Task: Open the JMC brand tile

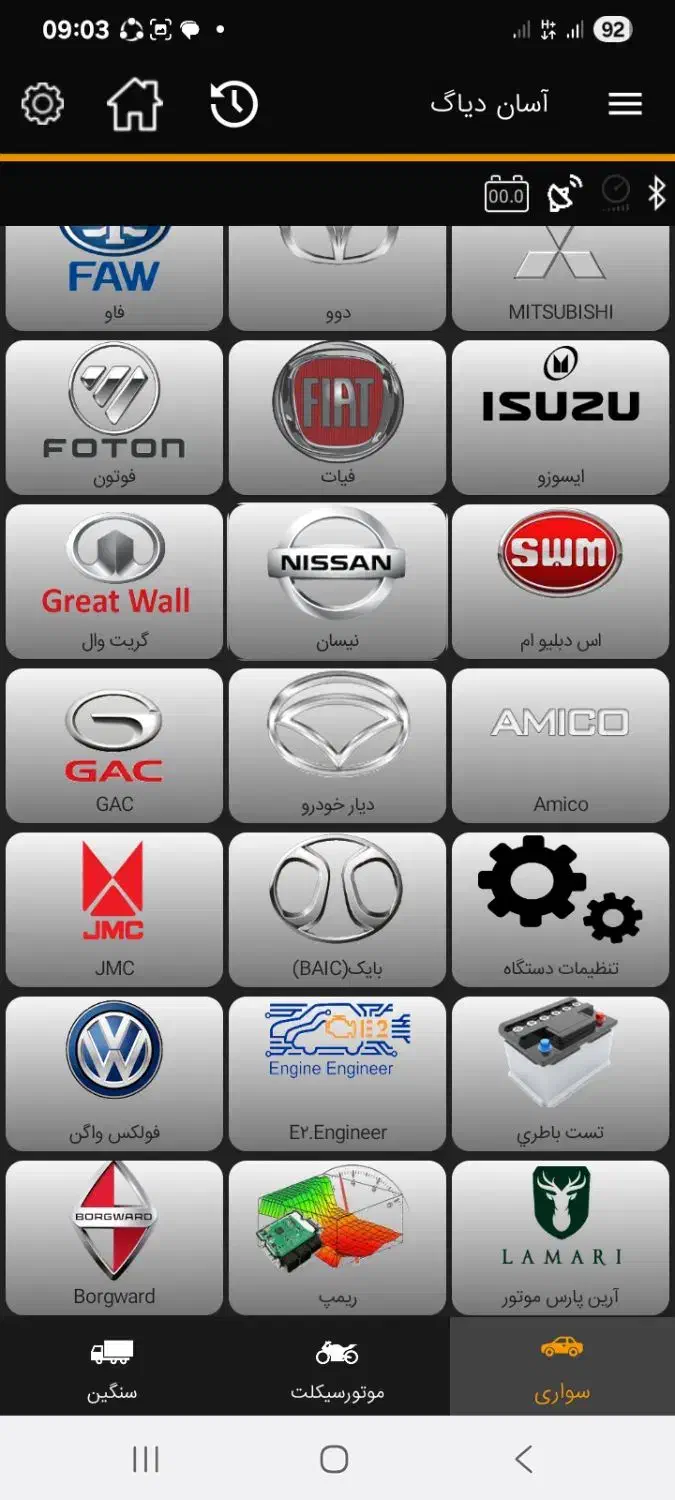Action: (114, 909)
